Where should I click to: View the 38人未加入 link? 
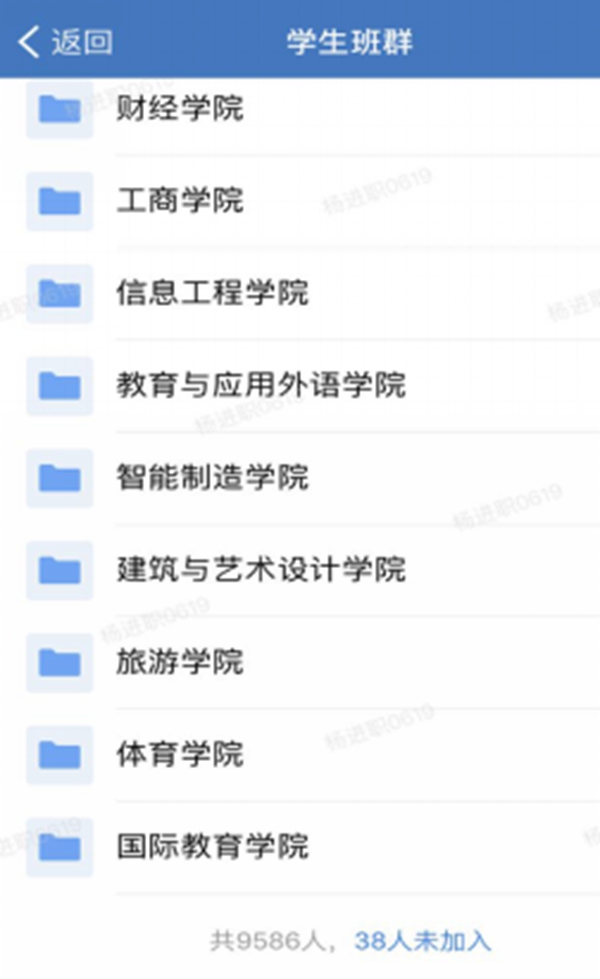point(423,941)
